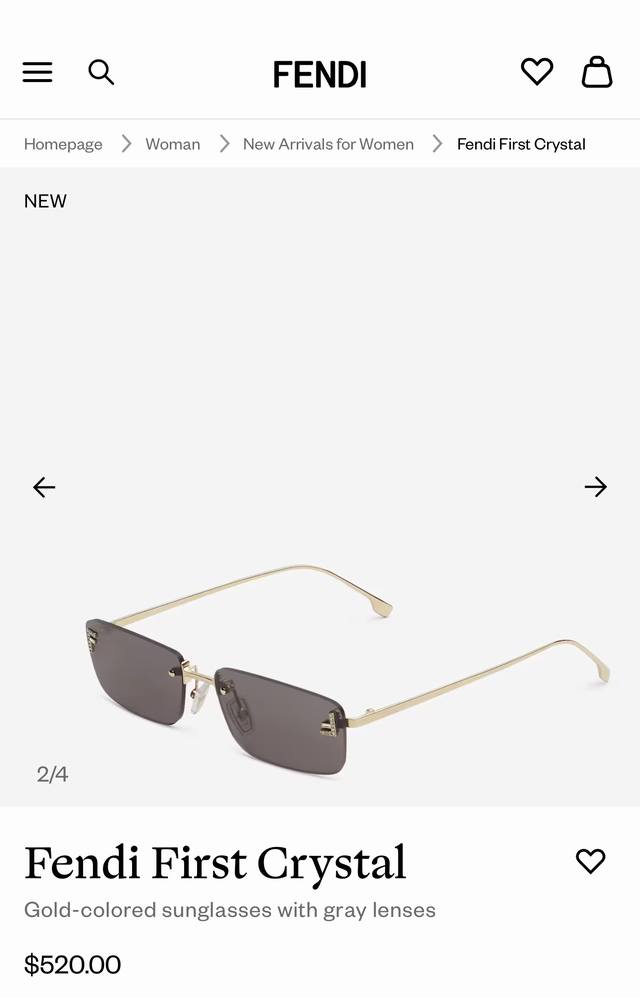Tap the FENDI logo to go home
The width and height of the screenshot is (640, 998).
tap(320, 74)
